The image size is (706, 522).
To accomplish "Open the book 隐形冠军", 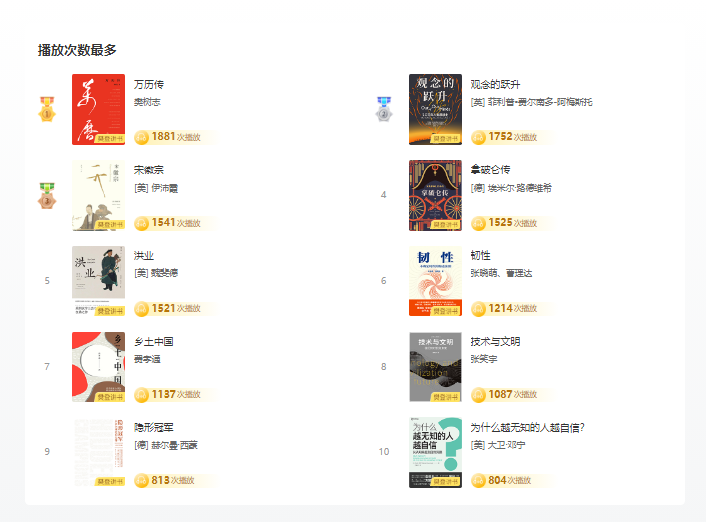I will (154, 427).
